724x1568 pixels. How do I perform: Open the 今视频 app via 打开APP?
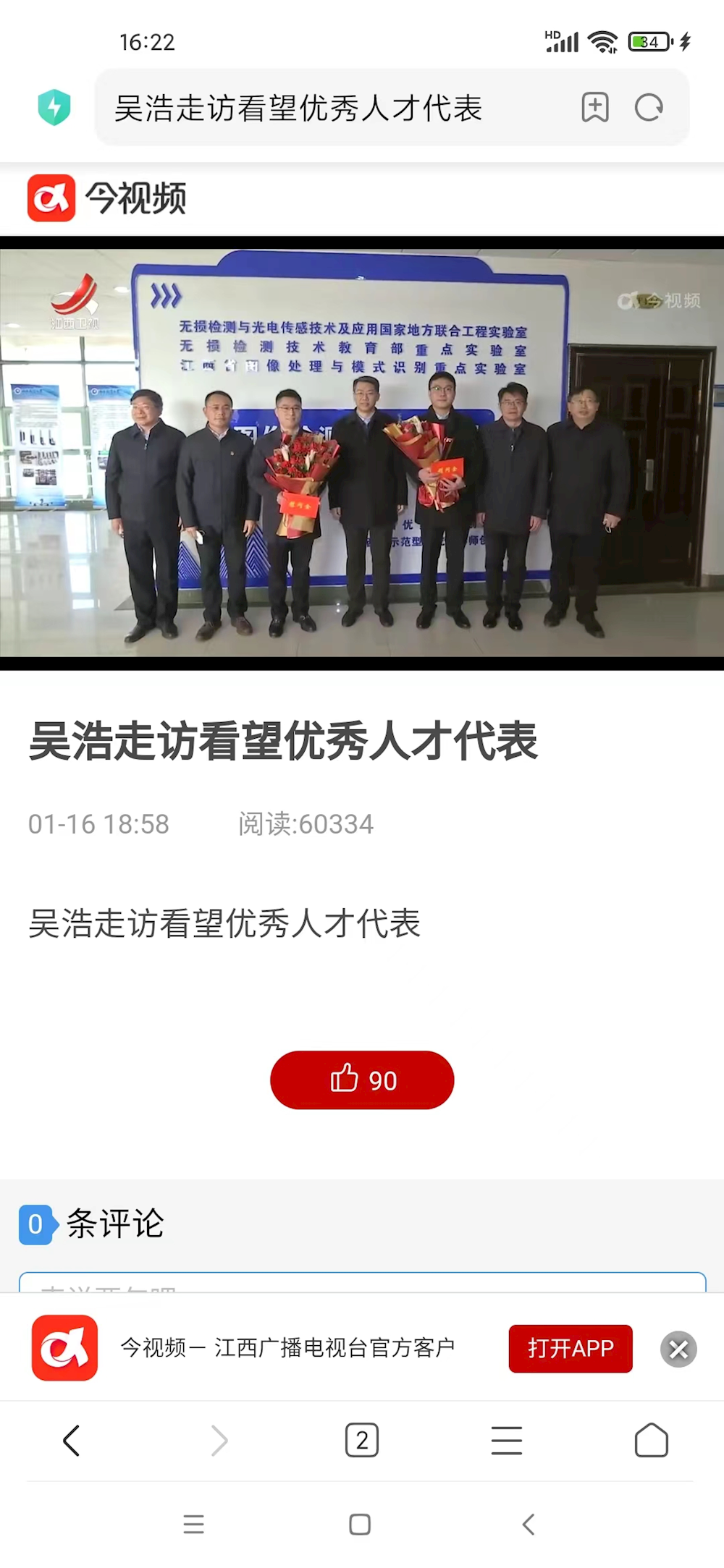point(571,1349)
